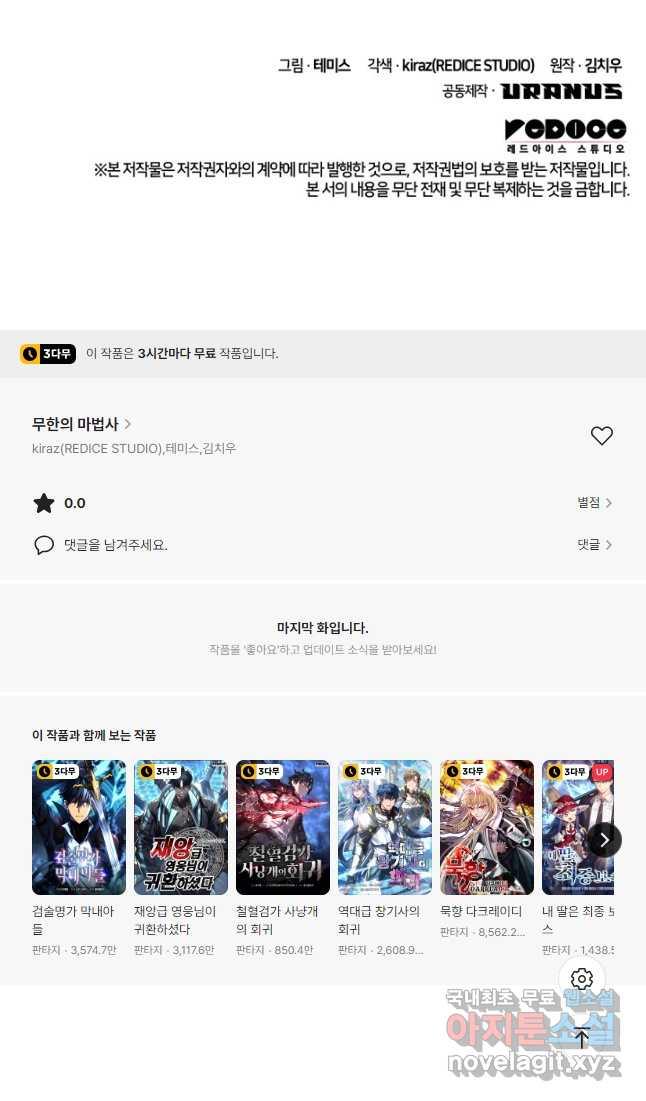Show next recommended titles with arrow
This screenshot has height=1101, width=646.
(x=604, y=839)
